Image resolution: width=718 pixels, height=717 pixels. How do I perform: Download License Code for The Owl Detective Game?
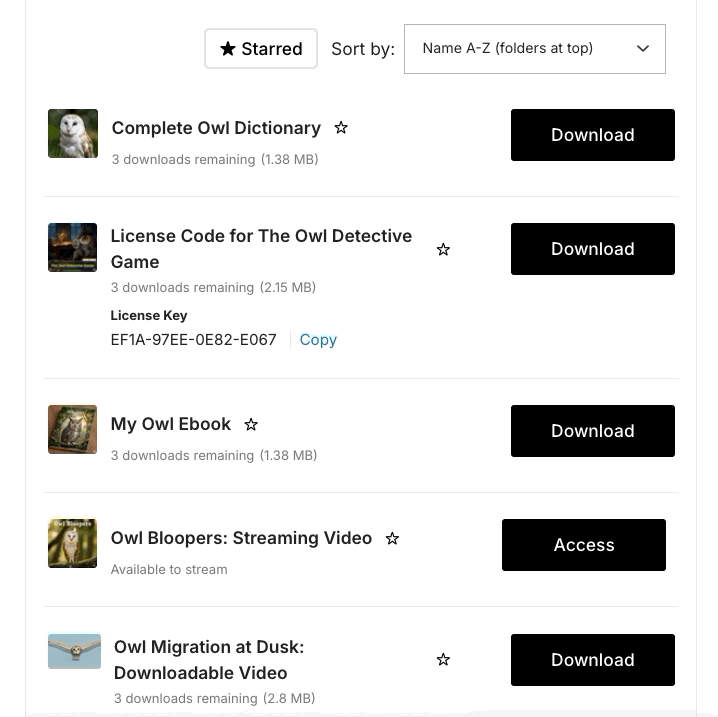coord(592,249)
